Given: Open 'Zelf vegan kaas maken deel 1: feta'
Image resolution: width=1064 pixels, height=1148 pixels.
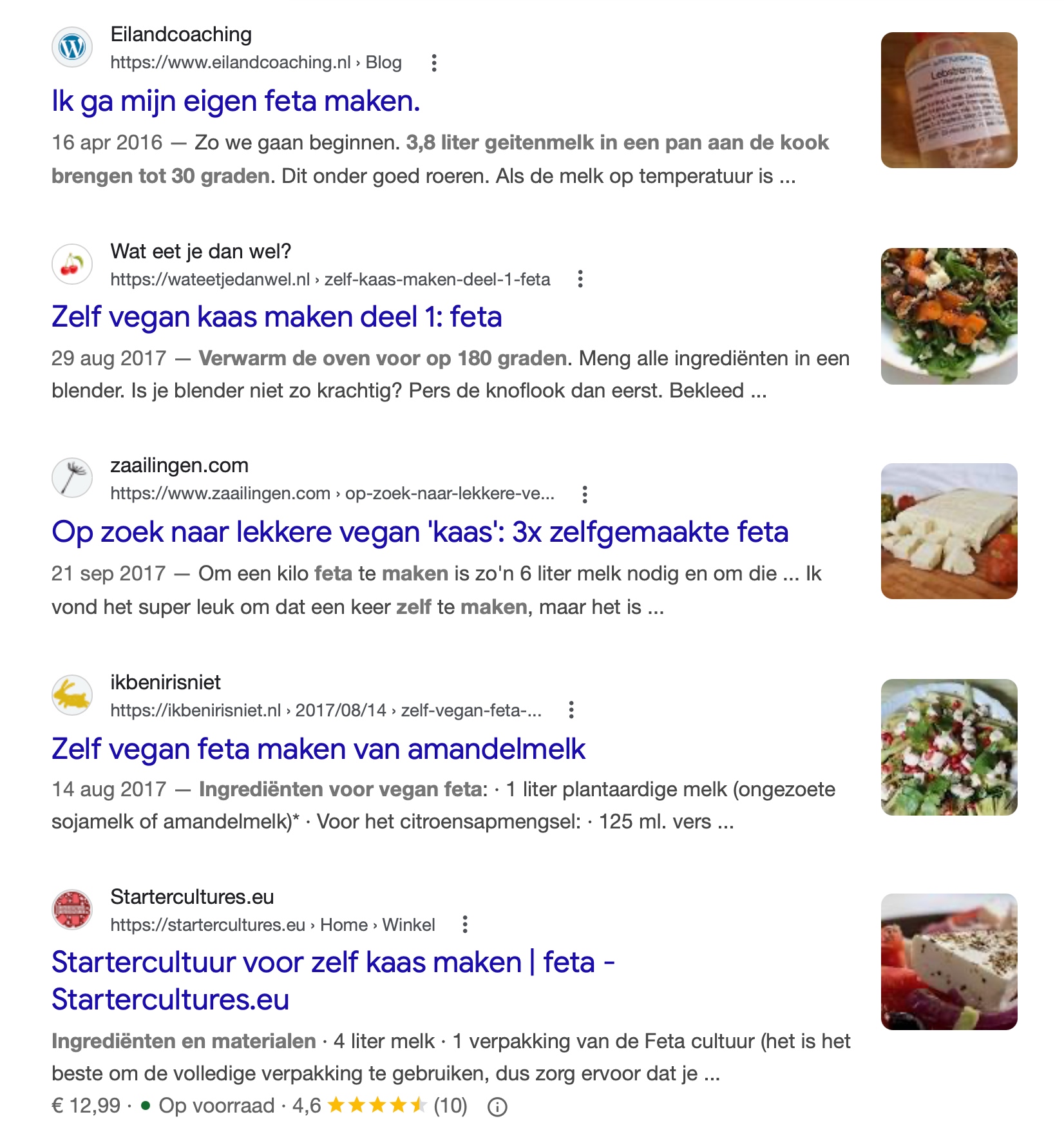Looking at the screenshot, I should point(276,317).
